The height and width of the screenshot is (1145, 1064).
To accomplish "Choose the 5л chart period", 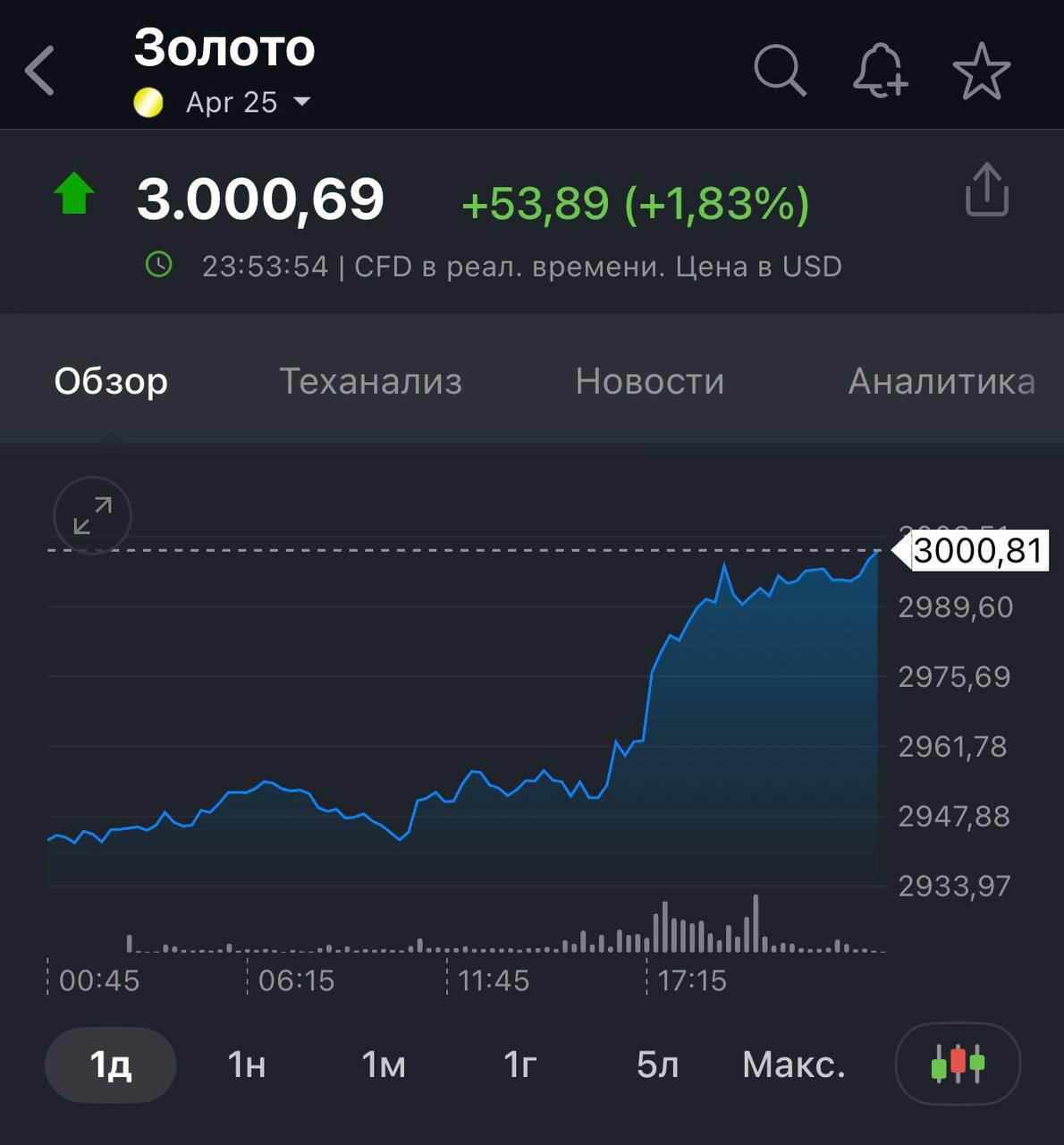I will coord(657,1064).
